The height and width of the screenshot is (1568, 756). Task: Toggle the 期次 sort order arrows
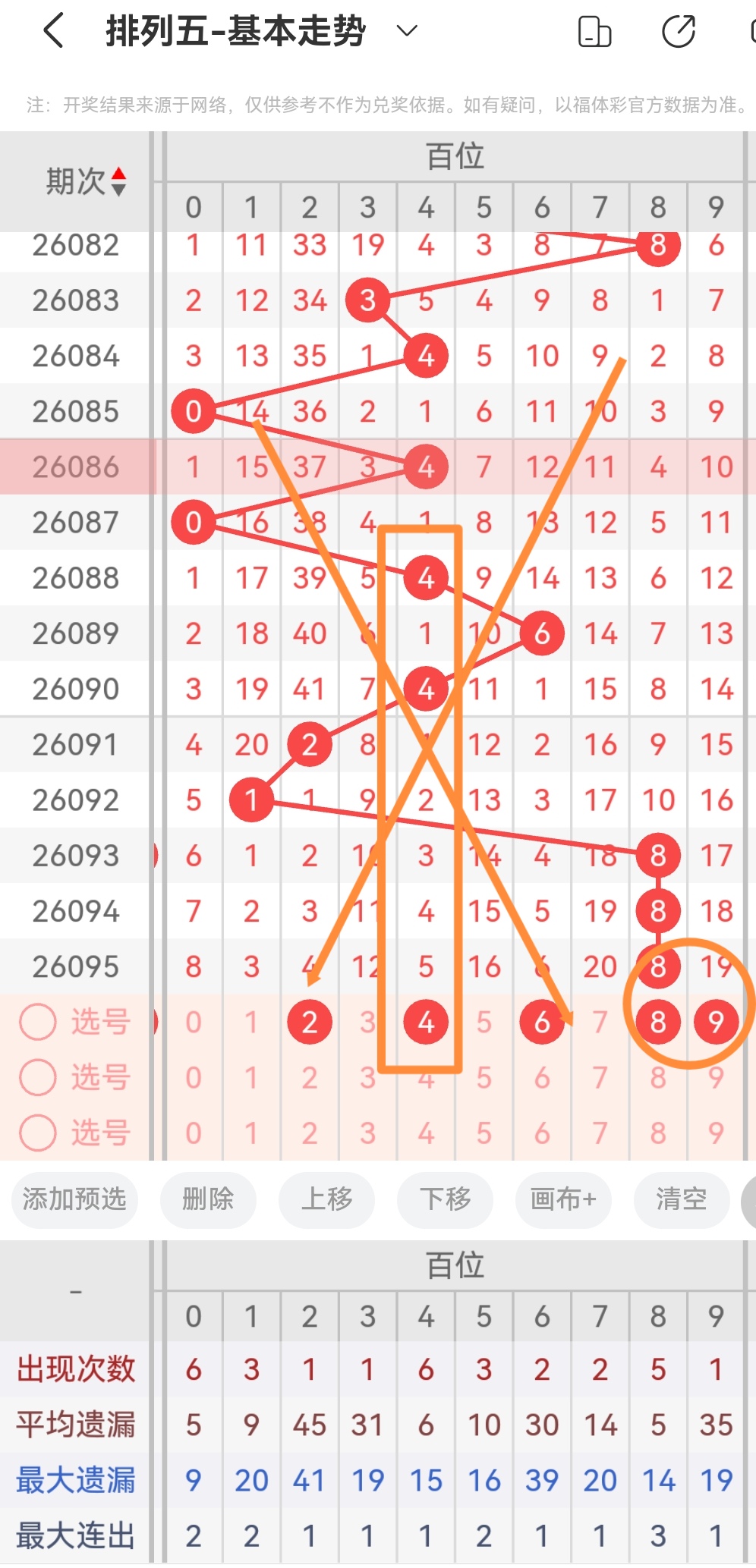coord(118,181)
